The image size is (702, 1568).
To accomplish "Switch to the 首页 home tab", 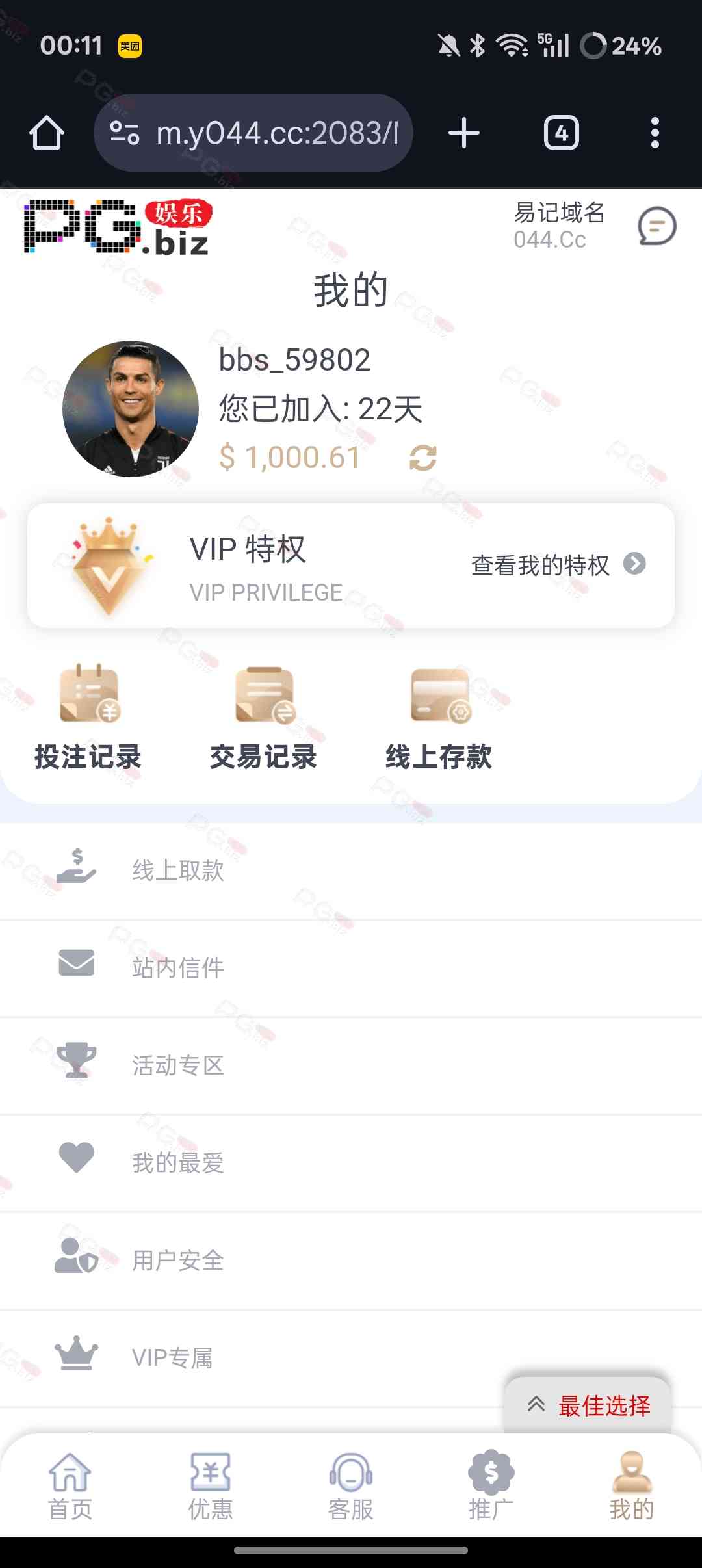I will [x=70, y=1486].
